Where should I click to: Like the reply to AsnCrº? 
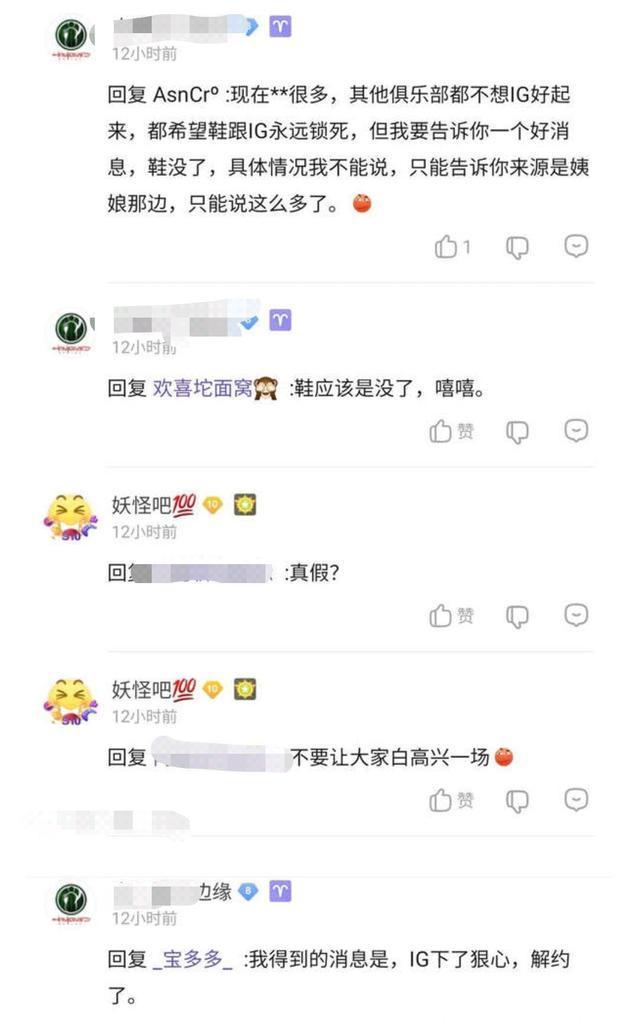tap(447, 247)
